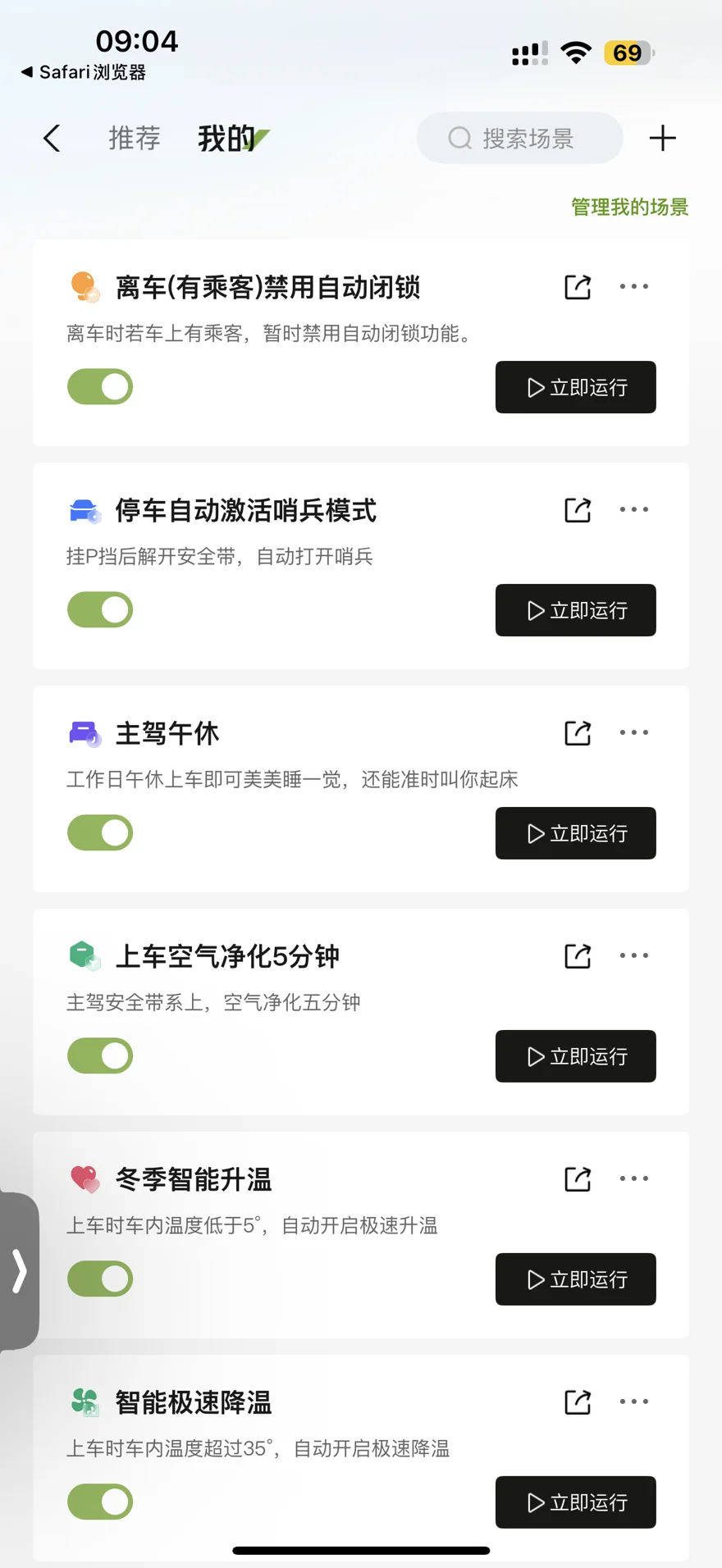This screenshot has height=1568, width=722.
Task: Open 管理我的场景 link
Action: click(629, 207)
